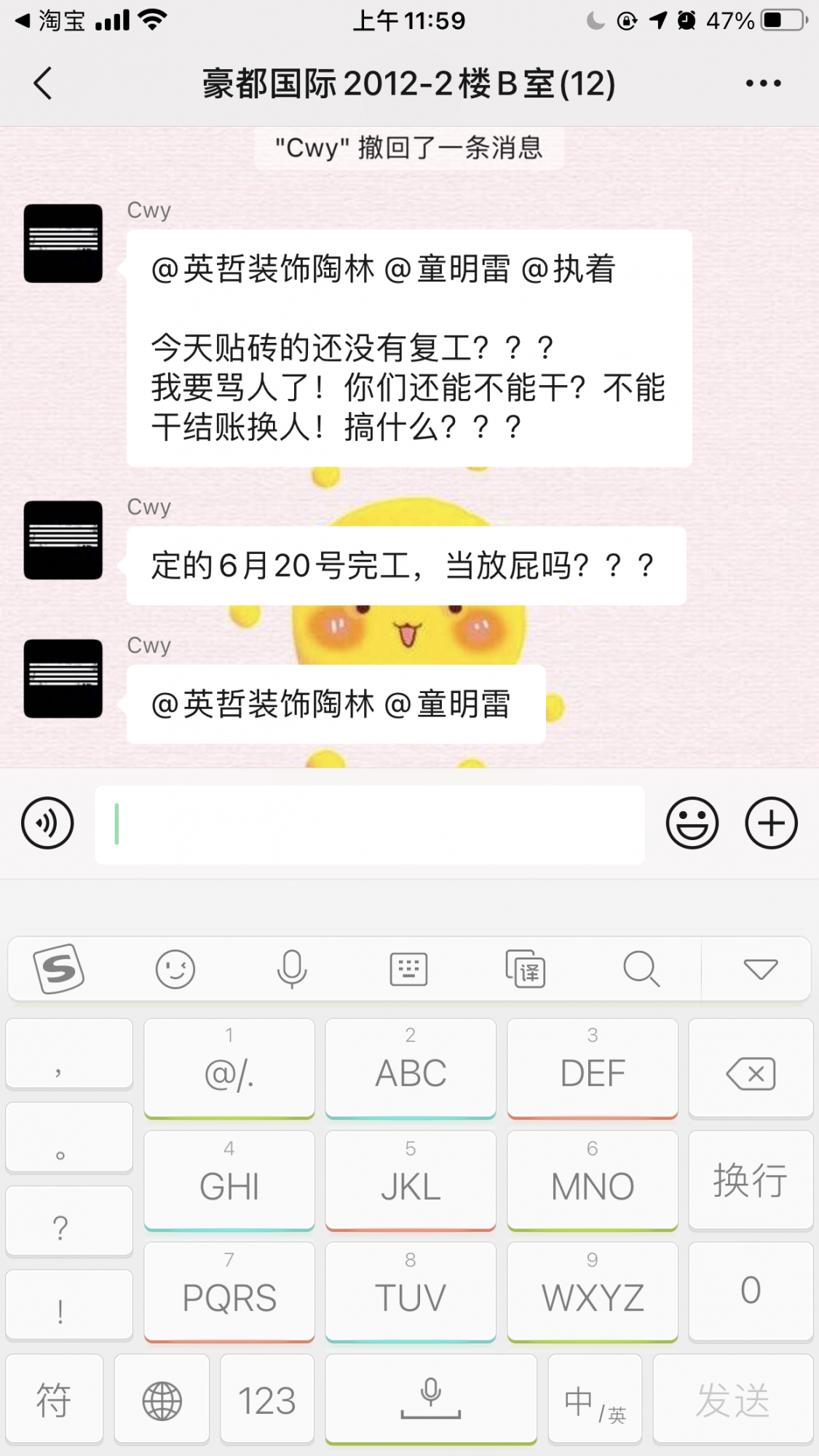This screenshot has height=1456, width=819.
Task: Open Sogou keyboard logo menu
Action: click(59, 969)
